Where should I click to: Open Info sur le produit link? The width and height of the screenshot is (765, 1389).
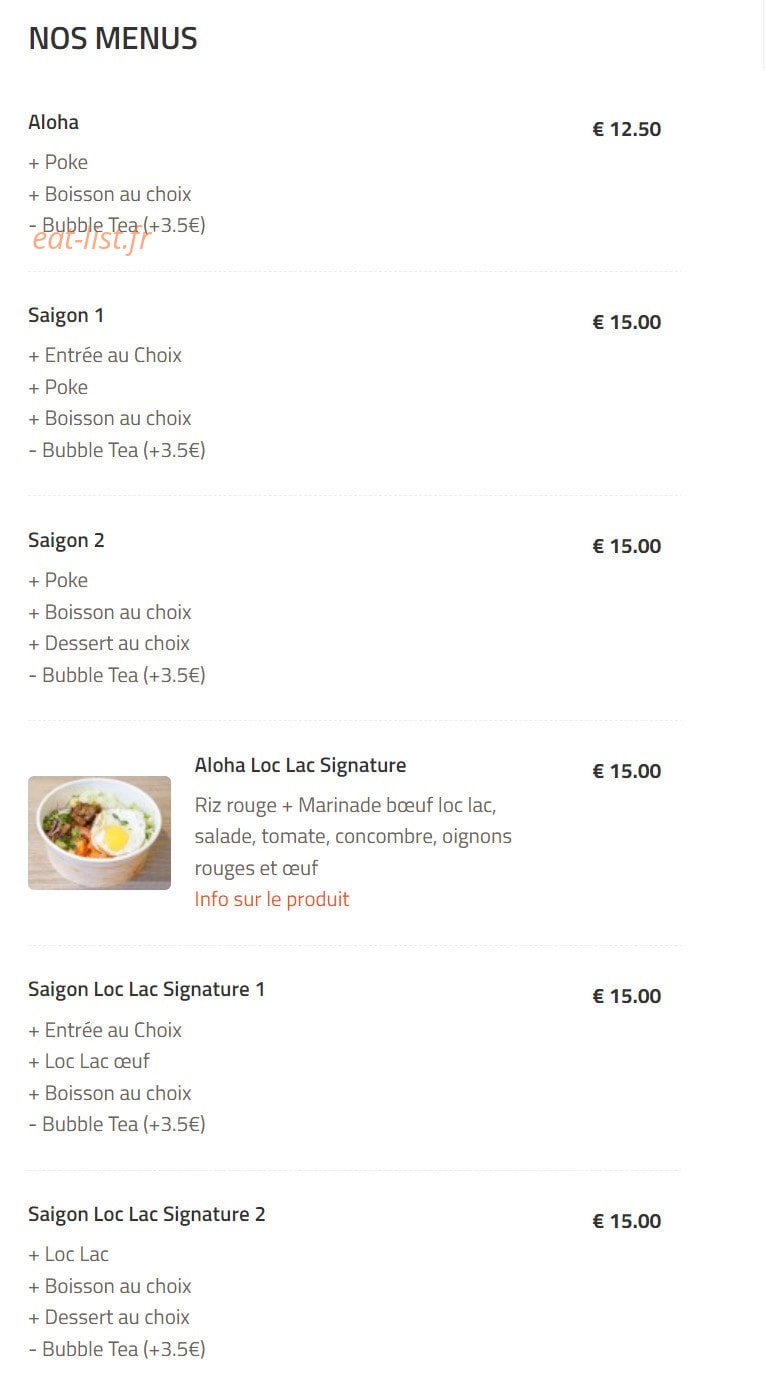(272, 899)
